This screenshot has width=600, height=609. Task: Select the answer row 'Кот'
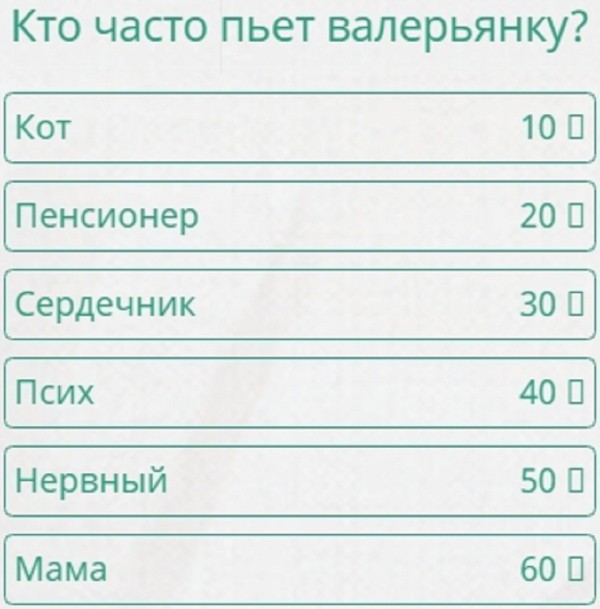click(300, 127)
